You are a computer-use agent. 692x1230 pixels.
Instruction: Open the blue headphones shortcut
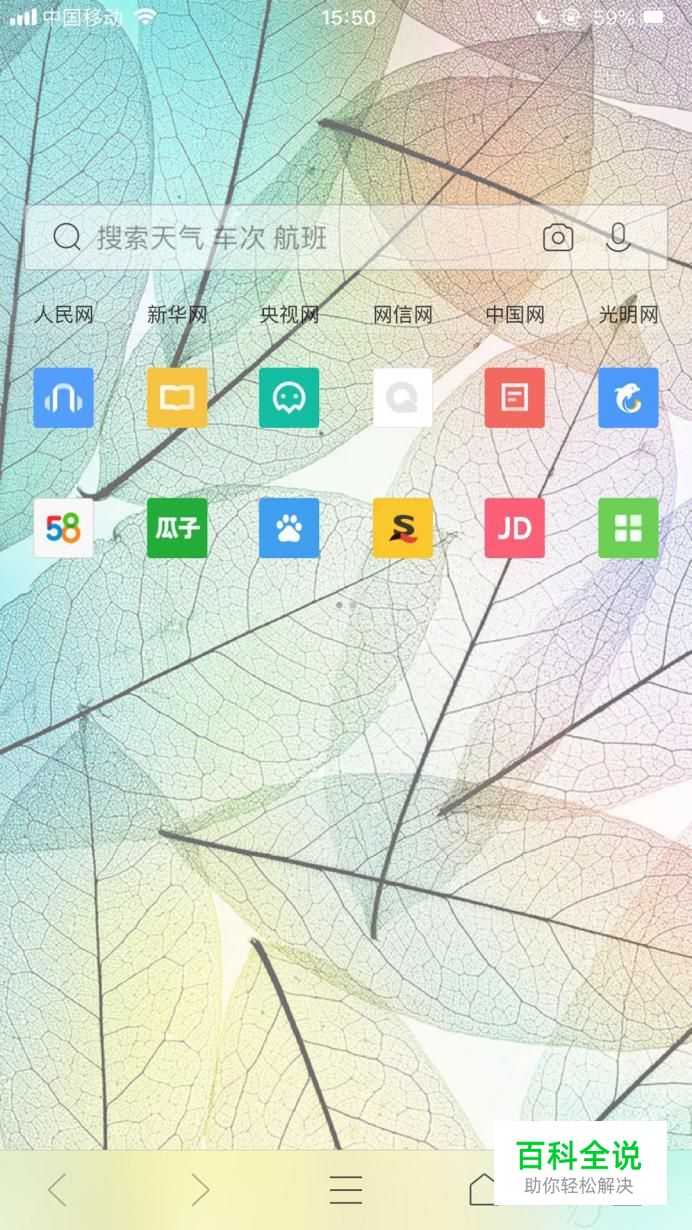(x=63, y=397)
